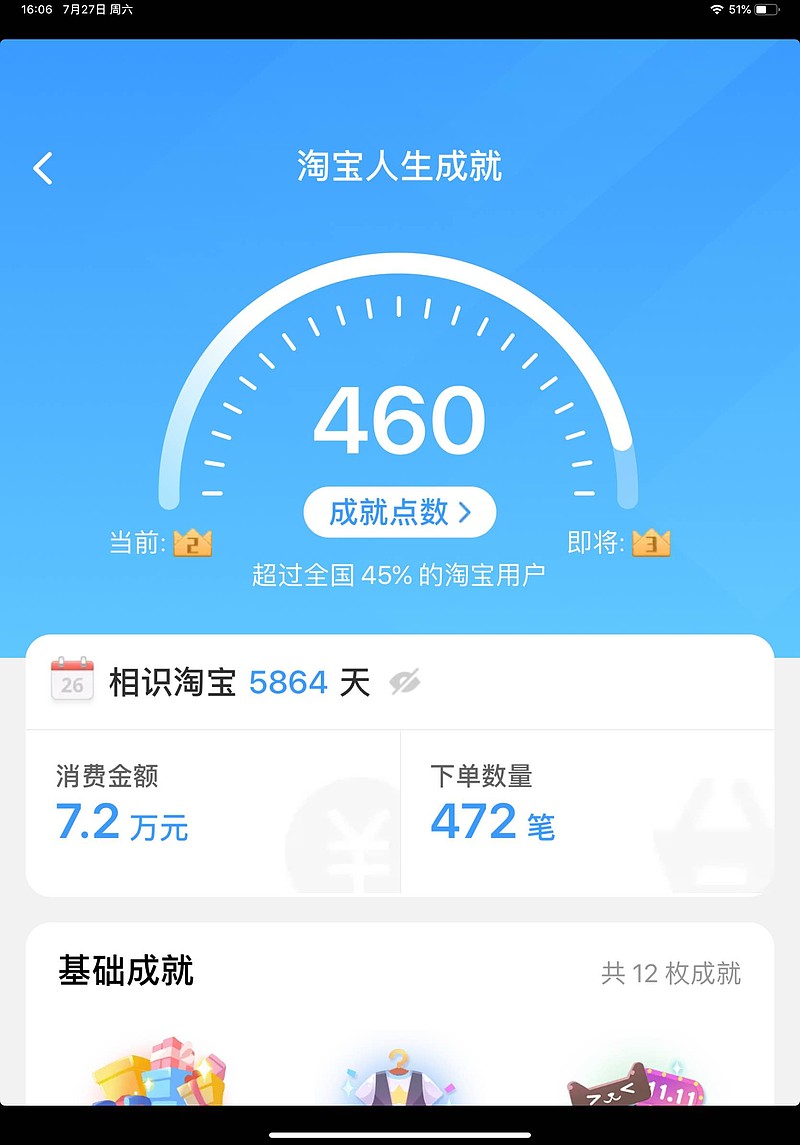Viewport: 800px width, 1145px height.
Task: Tap the level 2 crown badge beside 当前
Action: [x=192, y=541]
